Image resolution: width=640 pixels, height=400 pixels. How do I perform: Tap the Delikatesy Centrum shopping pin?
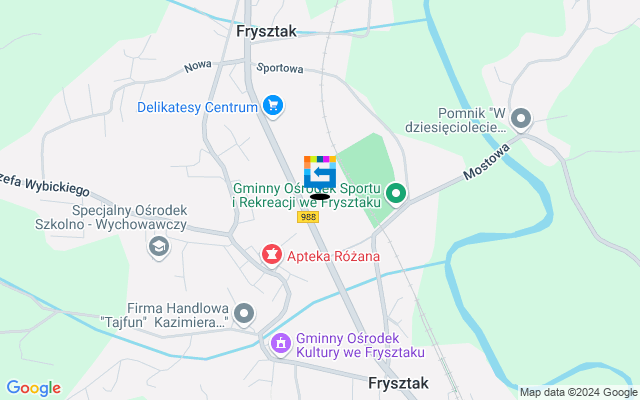tap(273, 105)
